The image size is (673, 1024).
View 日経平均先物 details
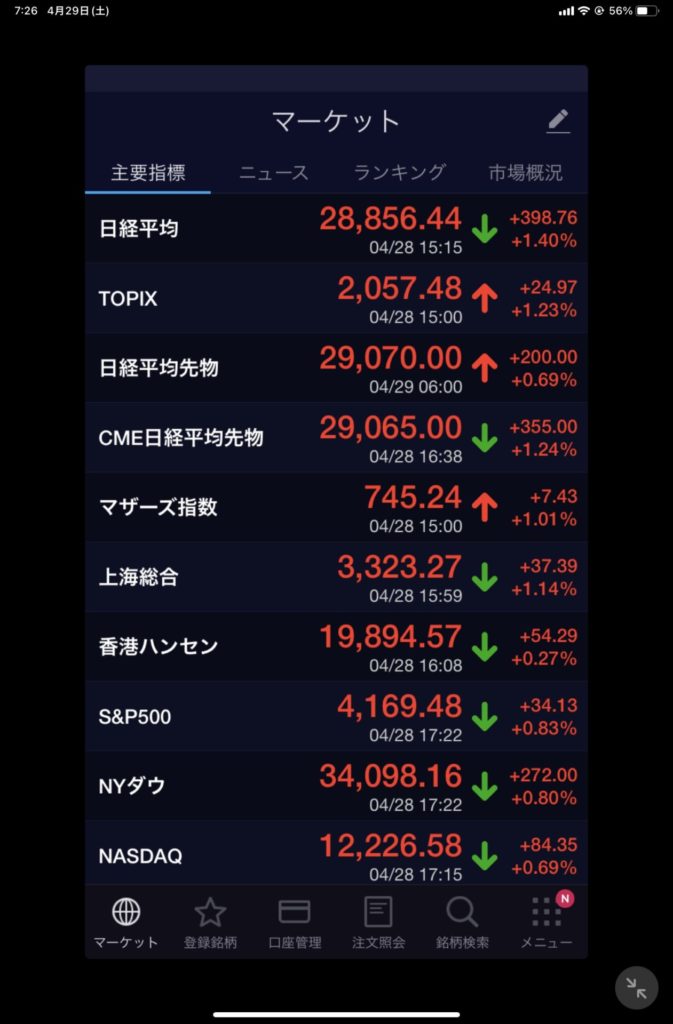click(x=336, y=368)
